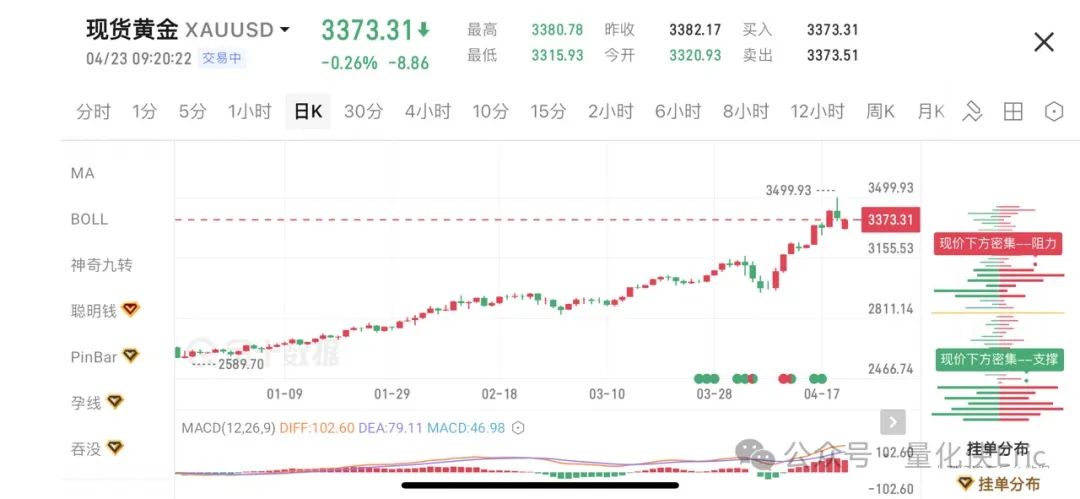The width and height of the screenshot is (1080, 499).
Task: Expand the chart with the arrow button
Action: [892, 422]
